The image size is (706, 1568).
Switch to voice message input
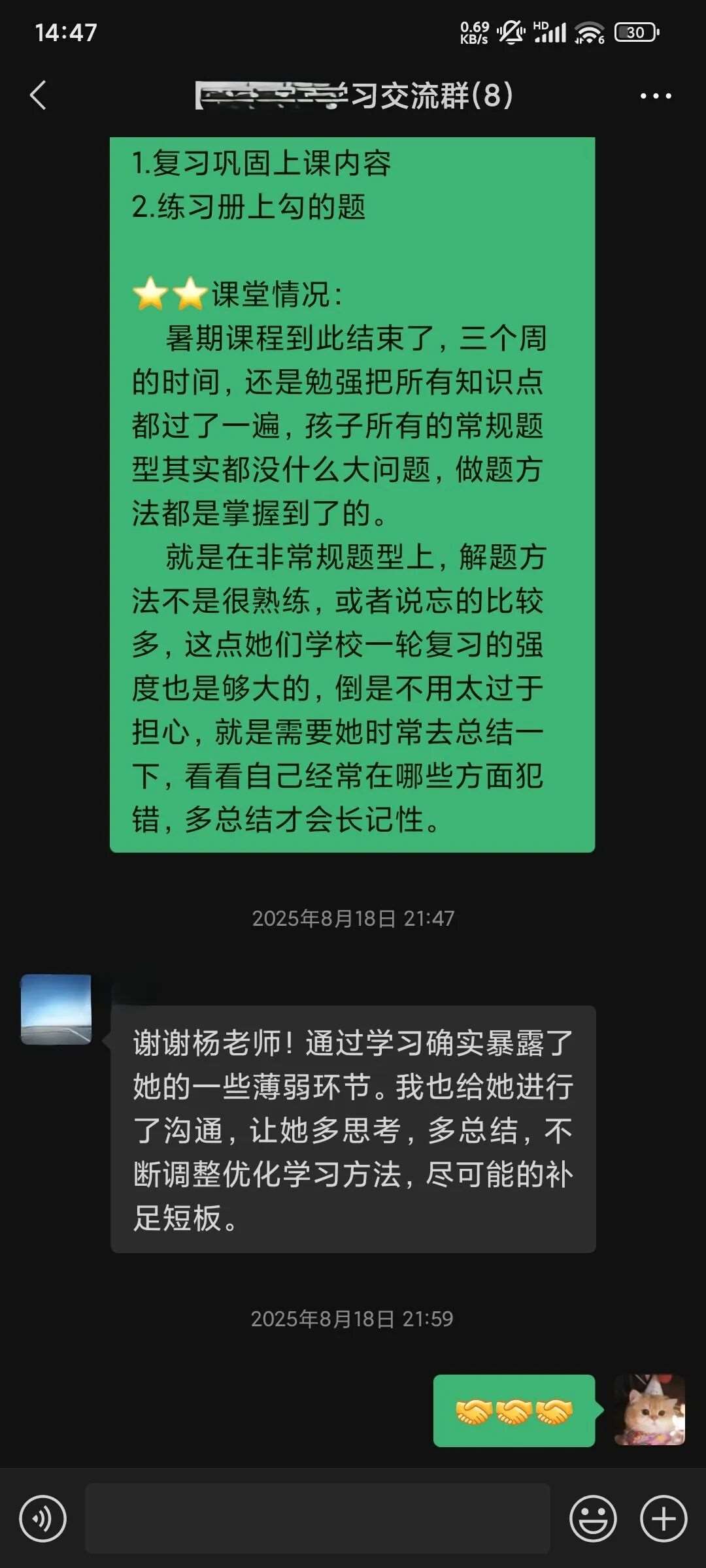43,1518
